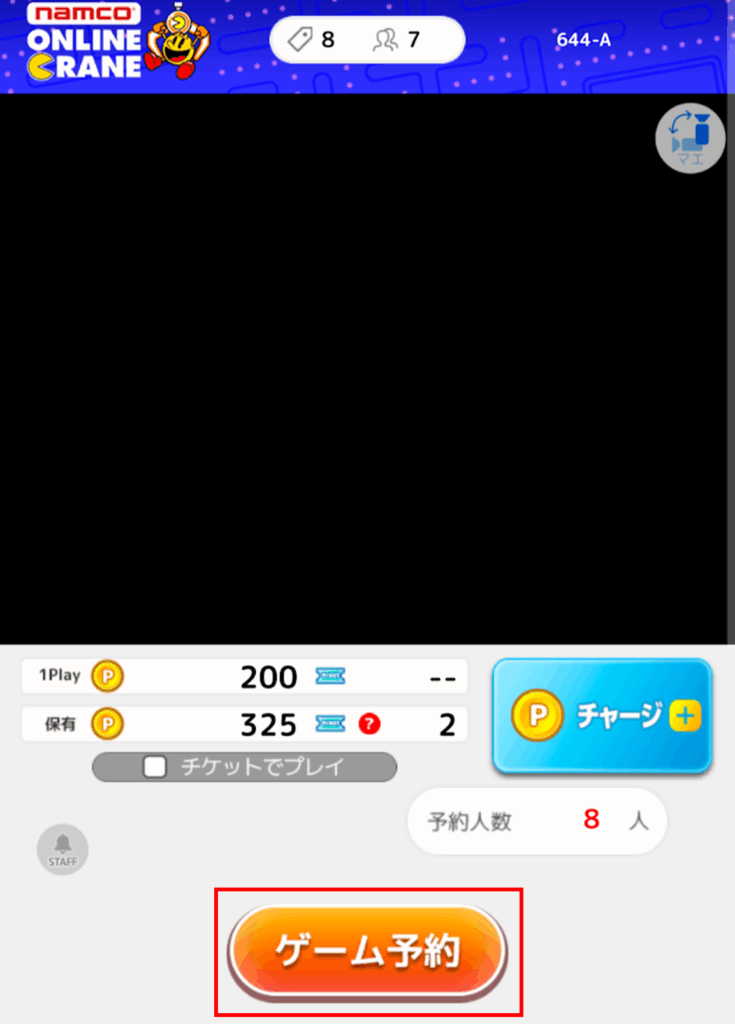Call staff with the STAFF bell
The image size is (735, 1024).
point(63,849)
